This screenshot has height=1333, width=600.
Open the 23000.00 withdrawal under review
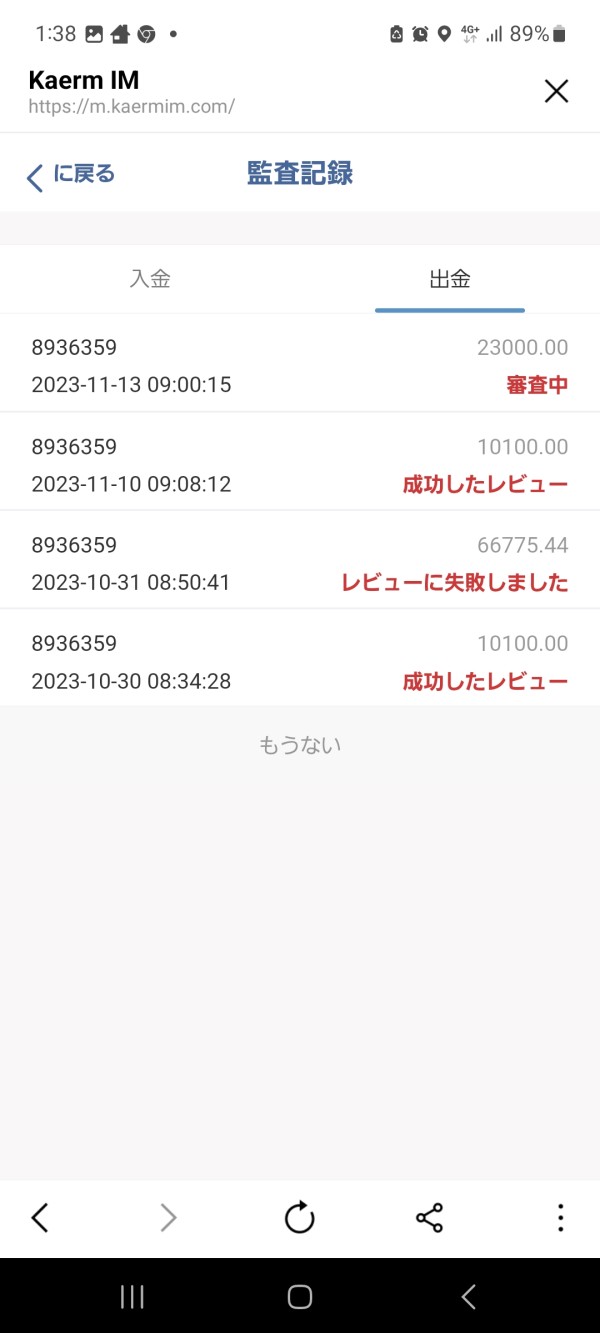300,364
